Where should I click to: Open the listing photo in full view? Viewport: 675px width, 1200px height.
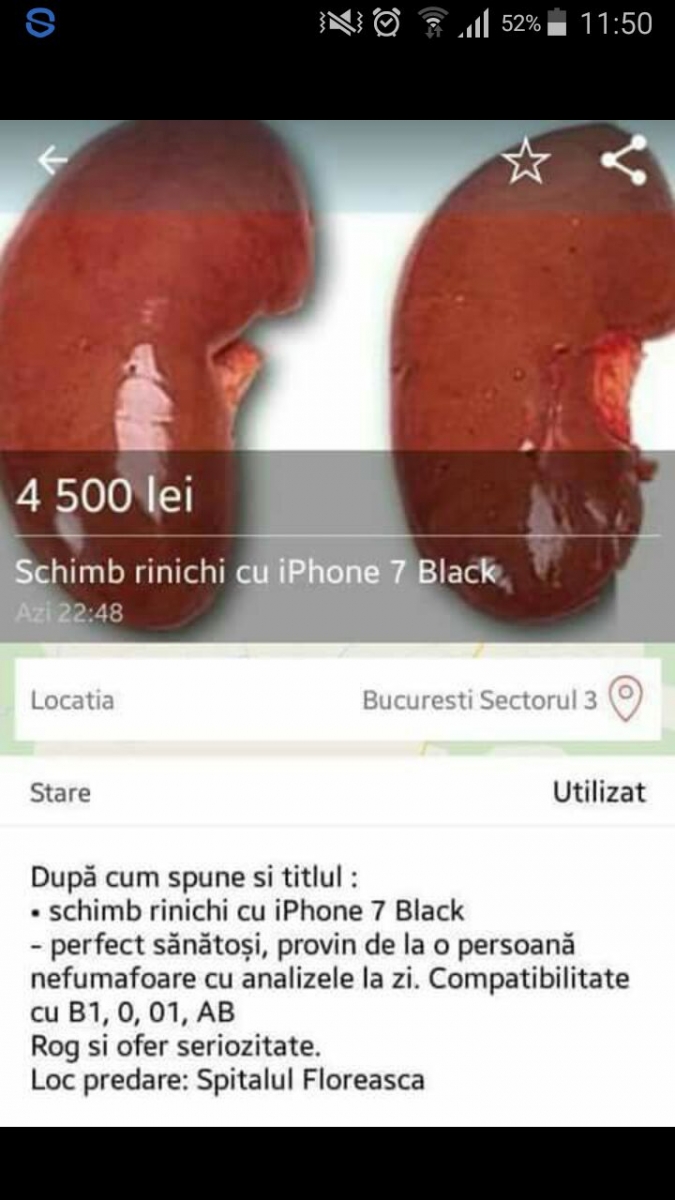tap(337, 330)
